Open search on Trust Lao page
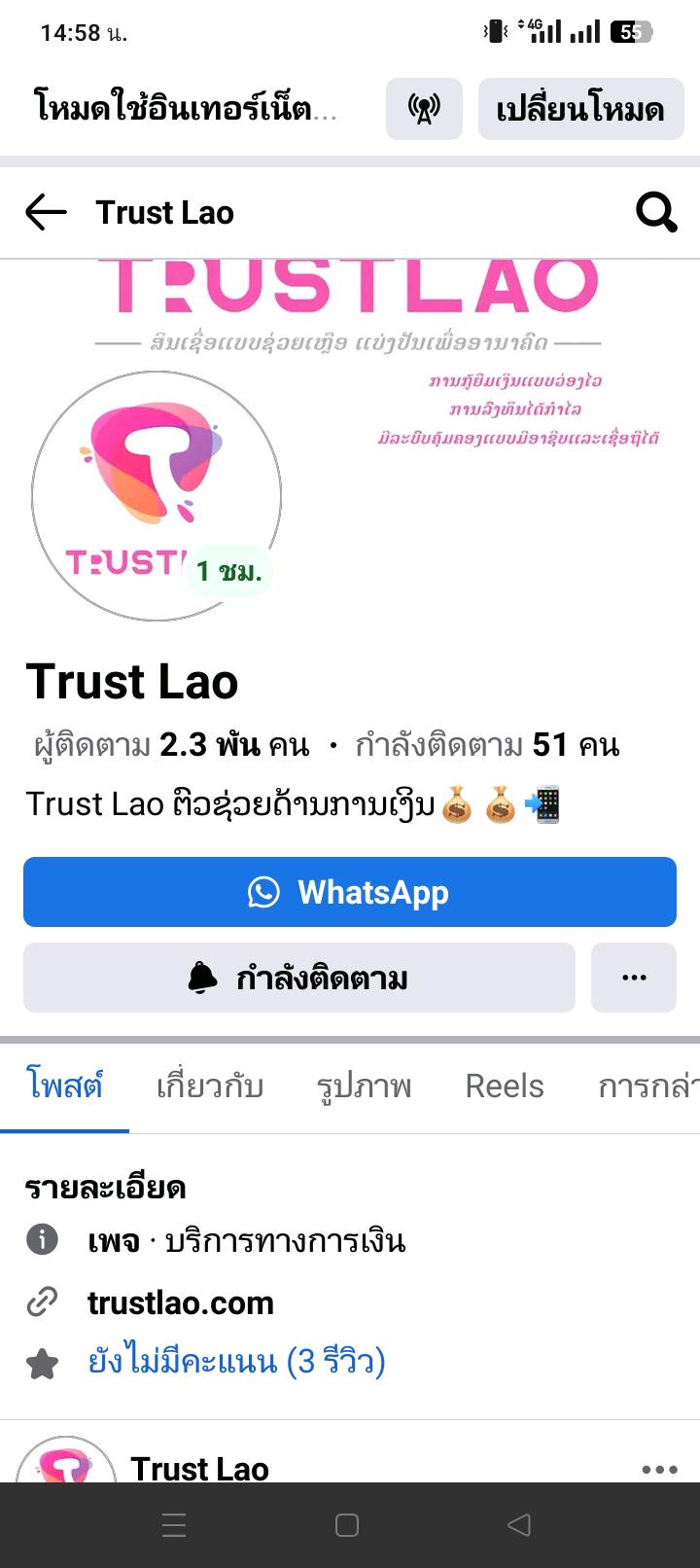The height and width of the screenshot is (1568, 700). click(656, 211)
